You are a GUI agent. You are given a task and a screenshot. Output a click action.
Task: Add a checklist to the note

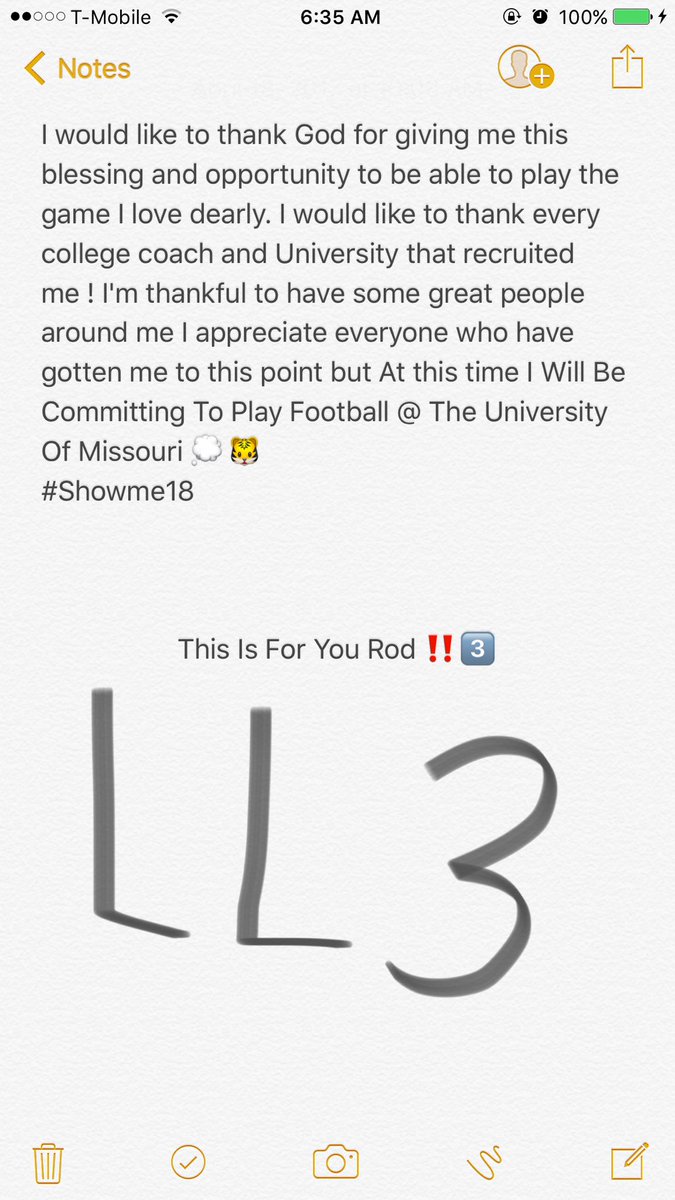click(x=188, y=1163)
